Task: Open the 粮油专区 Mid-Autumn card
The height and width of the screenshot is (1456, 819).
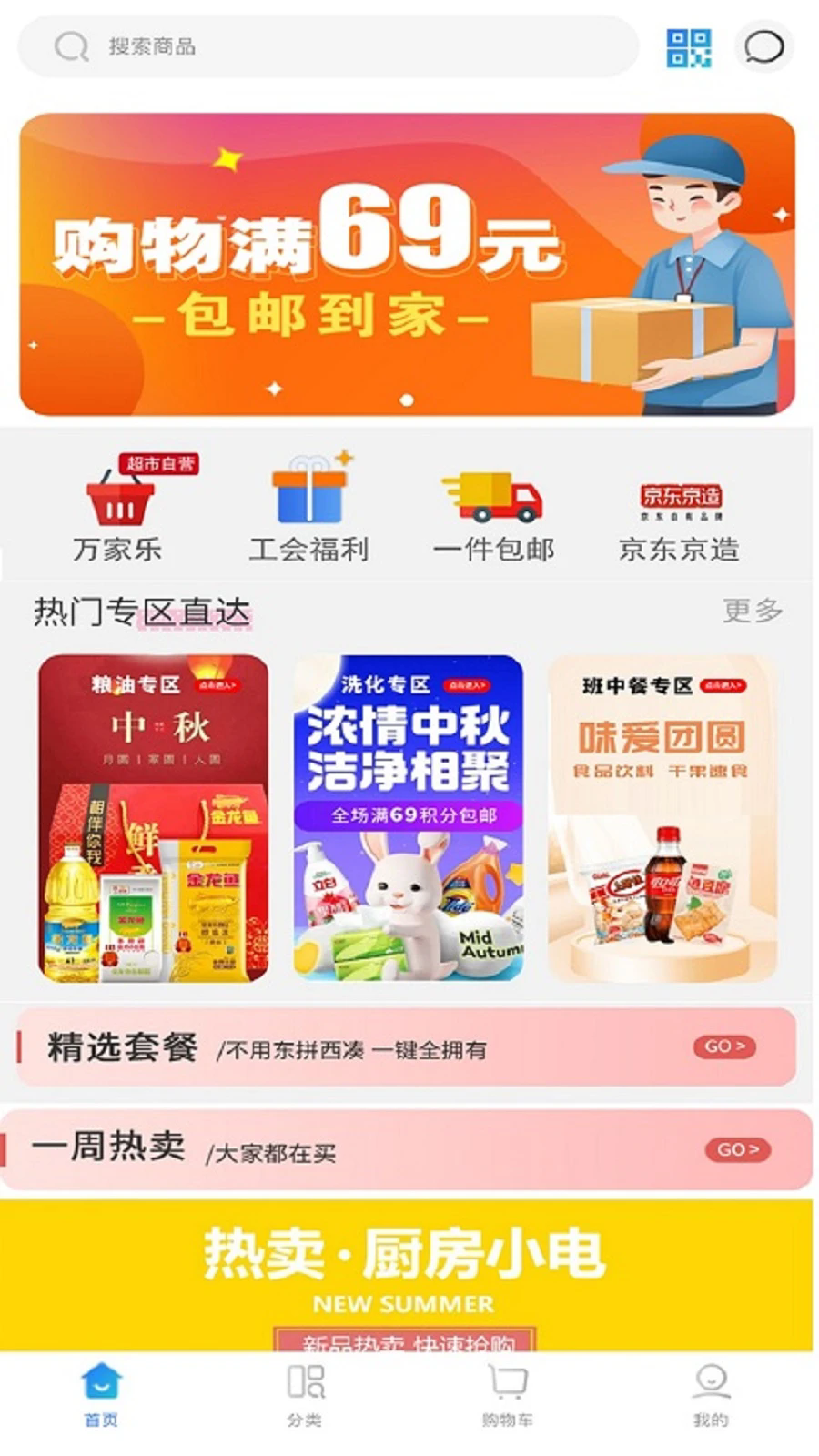Action: coord(155,819)
